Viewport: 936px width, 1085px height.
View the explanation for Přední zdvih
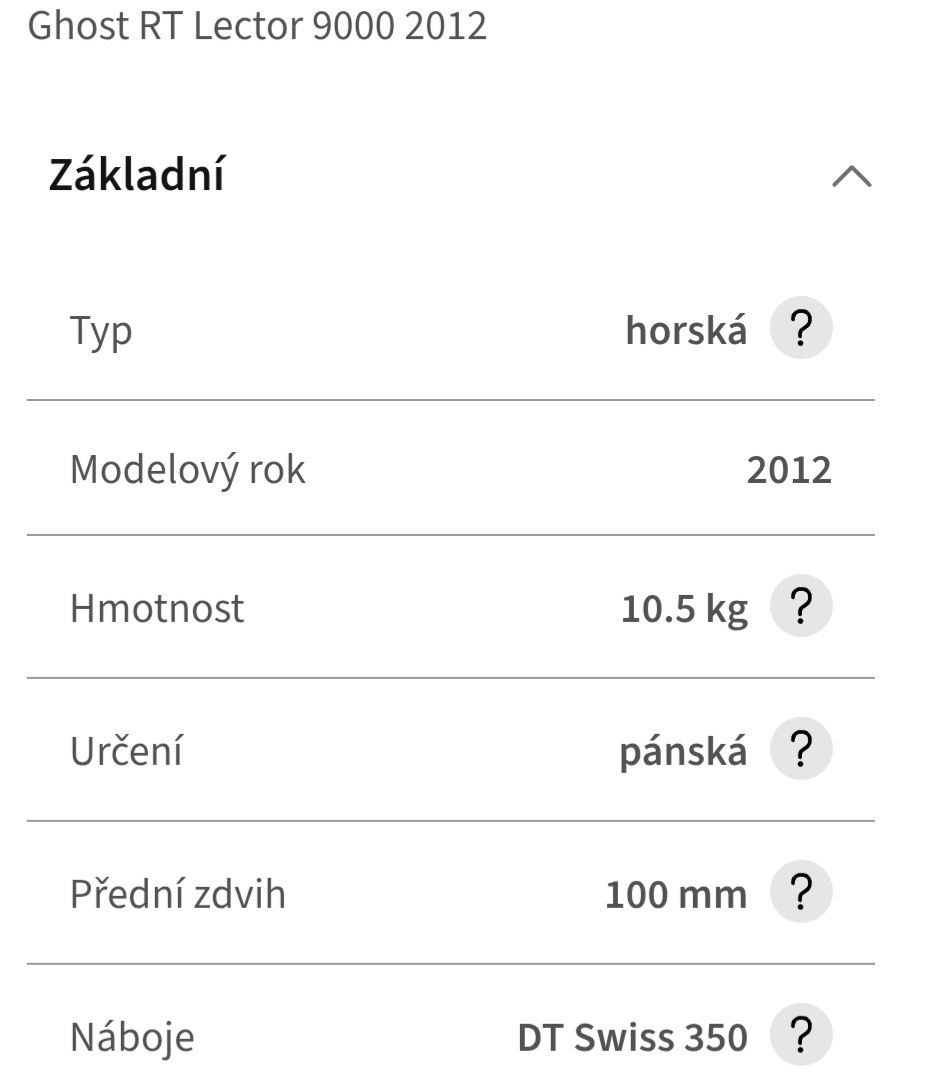tap(800, 893)
